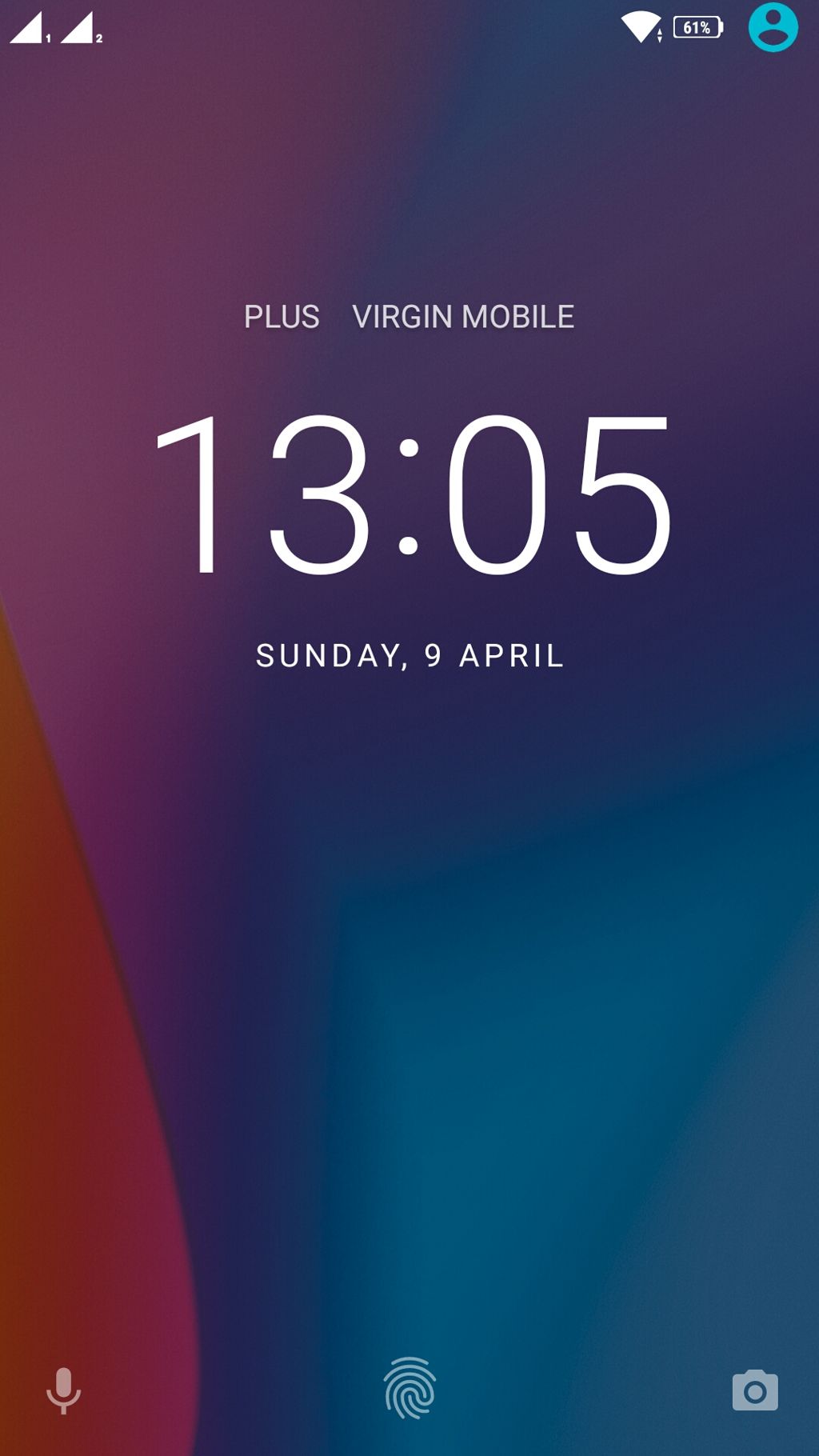Open the camera shortcut

coord(754,1390)
